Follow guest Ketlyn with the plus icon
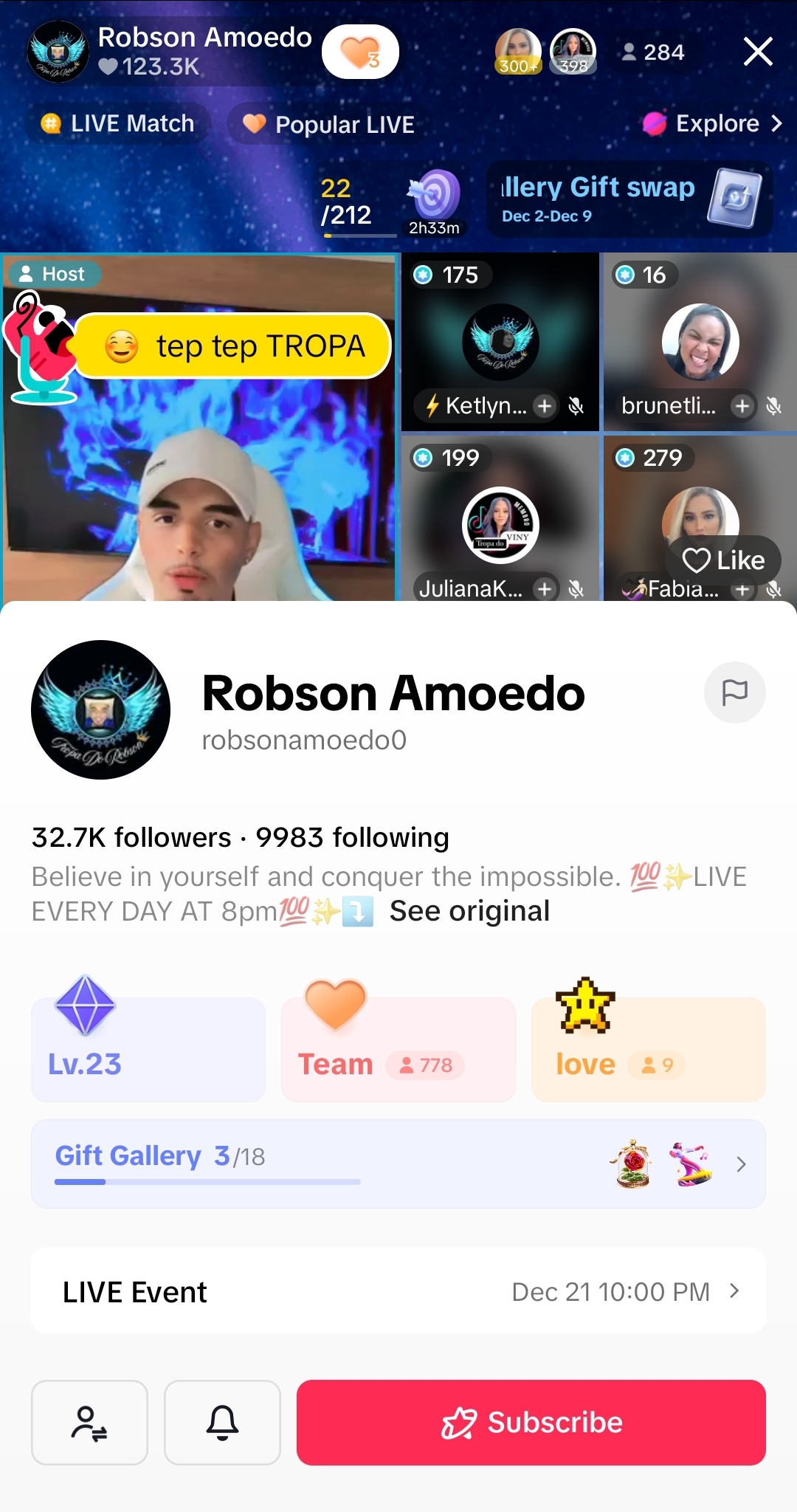The width and height of the screenshot is (797, 1512). tap(545, 405)
